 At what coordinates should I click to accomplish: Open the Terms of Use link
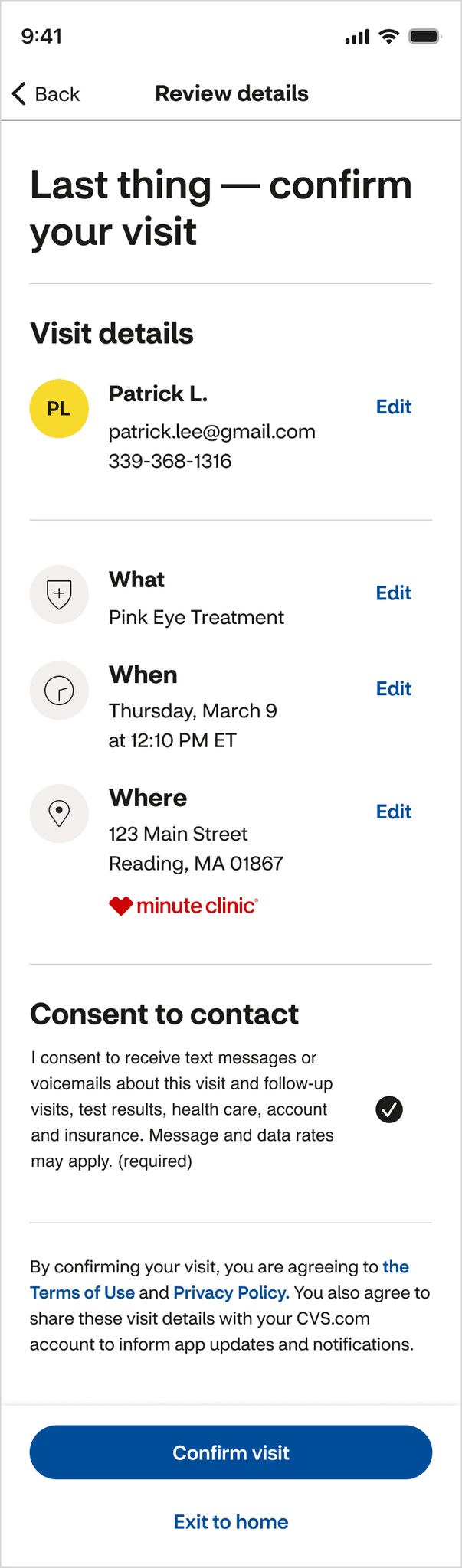coord(83,1292)
